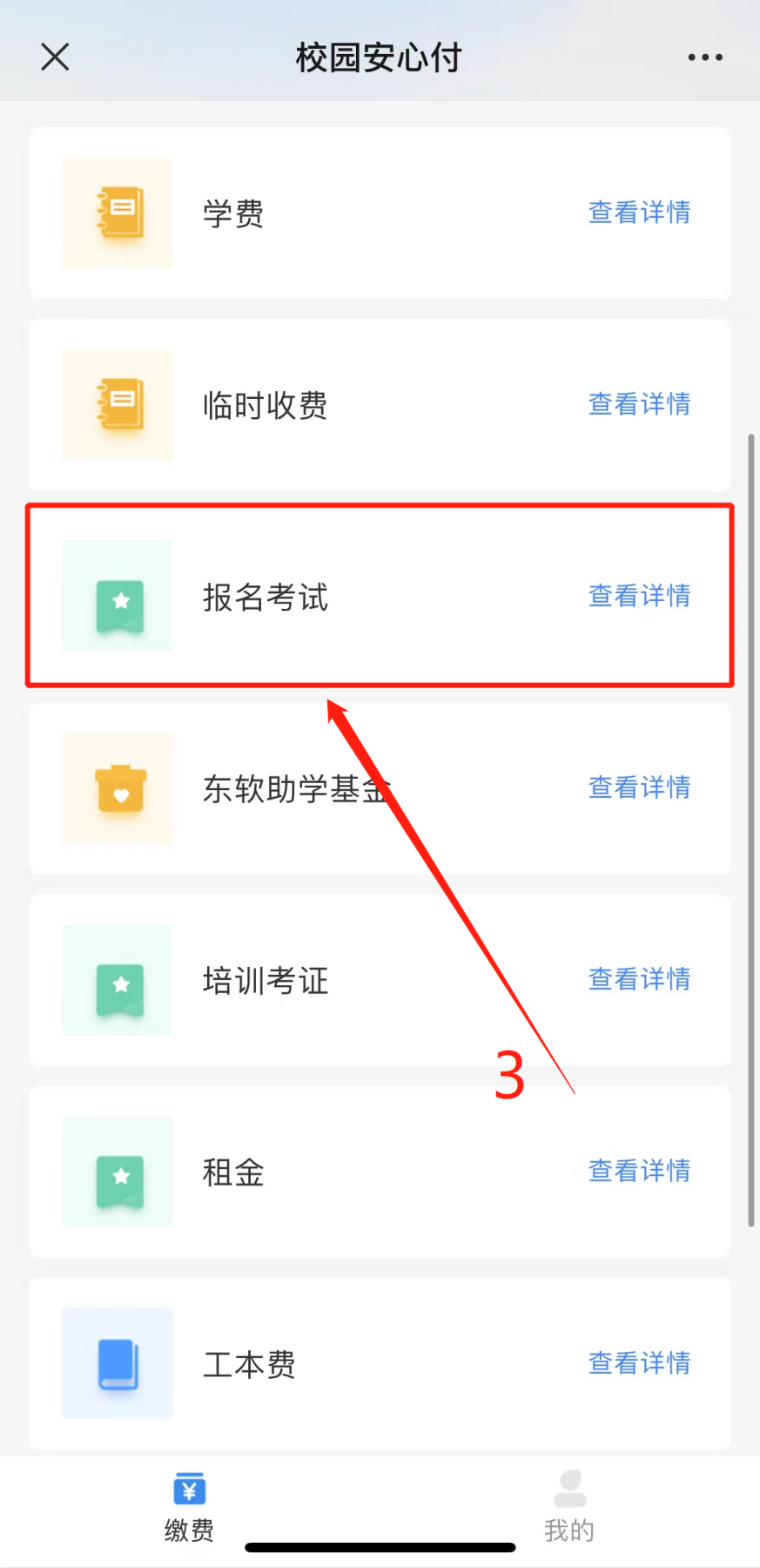Close the 校园安心付 mini program

[54, 57]
